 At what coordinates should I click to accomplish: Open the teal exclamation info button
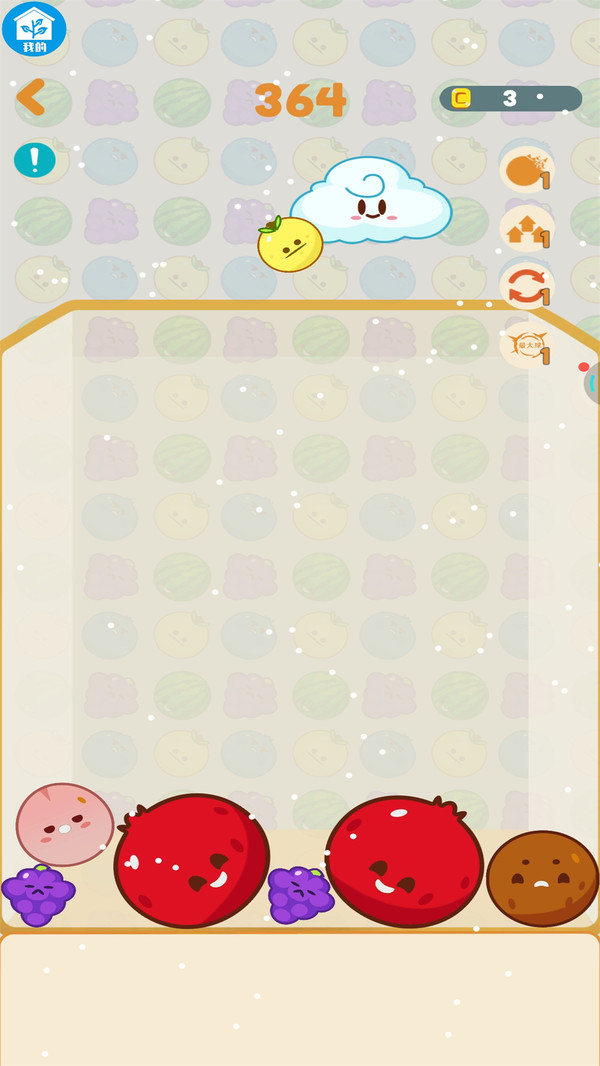[x=35, y=160]
